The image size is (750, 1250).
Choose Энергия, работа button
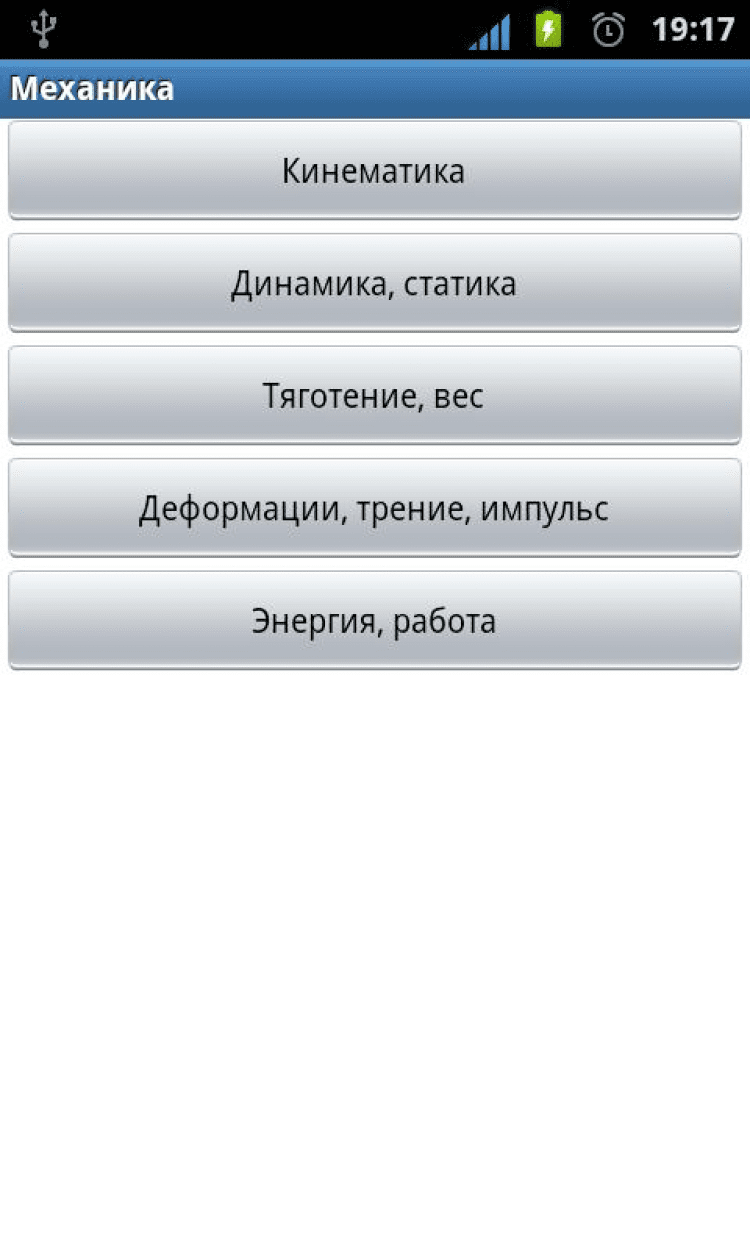(x=374, y=621)
